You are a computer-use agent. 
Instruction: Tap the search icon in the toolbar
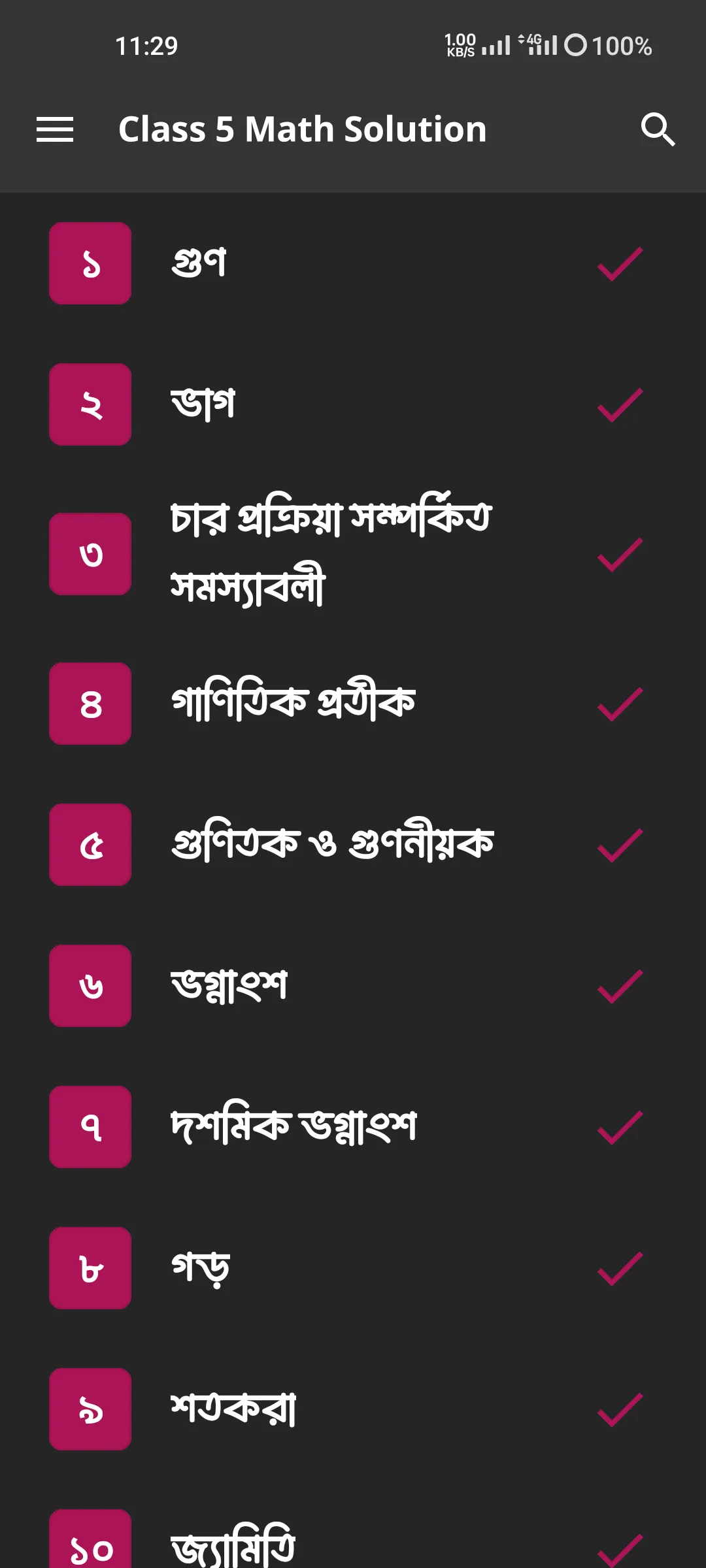[659, 129]
